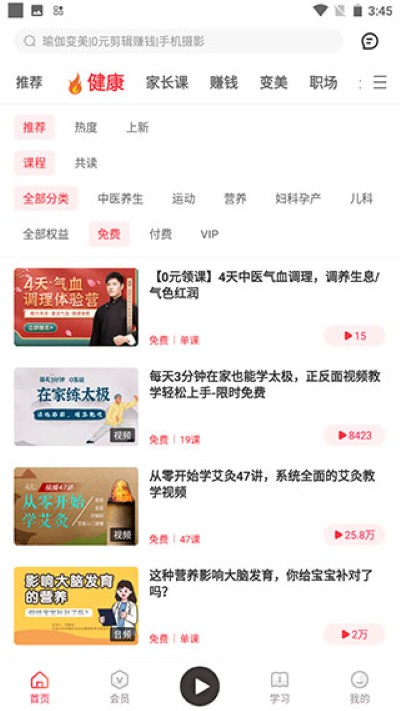Tap the search box at the top
Viewport: 400px width, 711px height.
coord(179,41)
